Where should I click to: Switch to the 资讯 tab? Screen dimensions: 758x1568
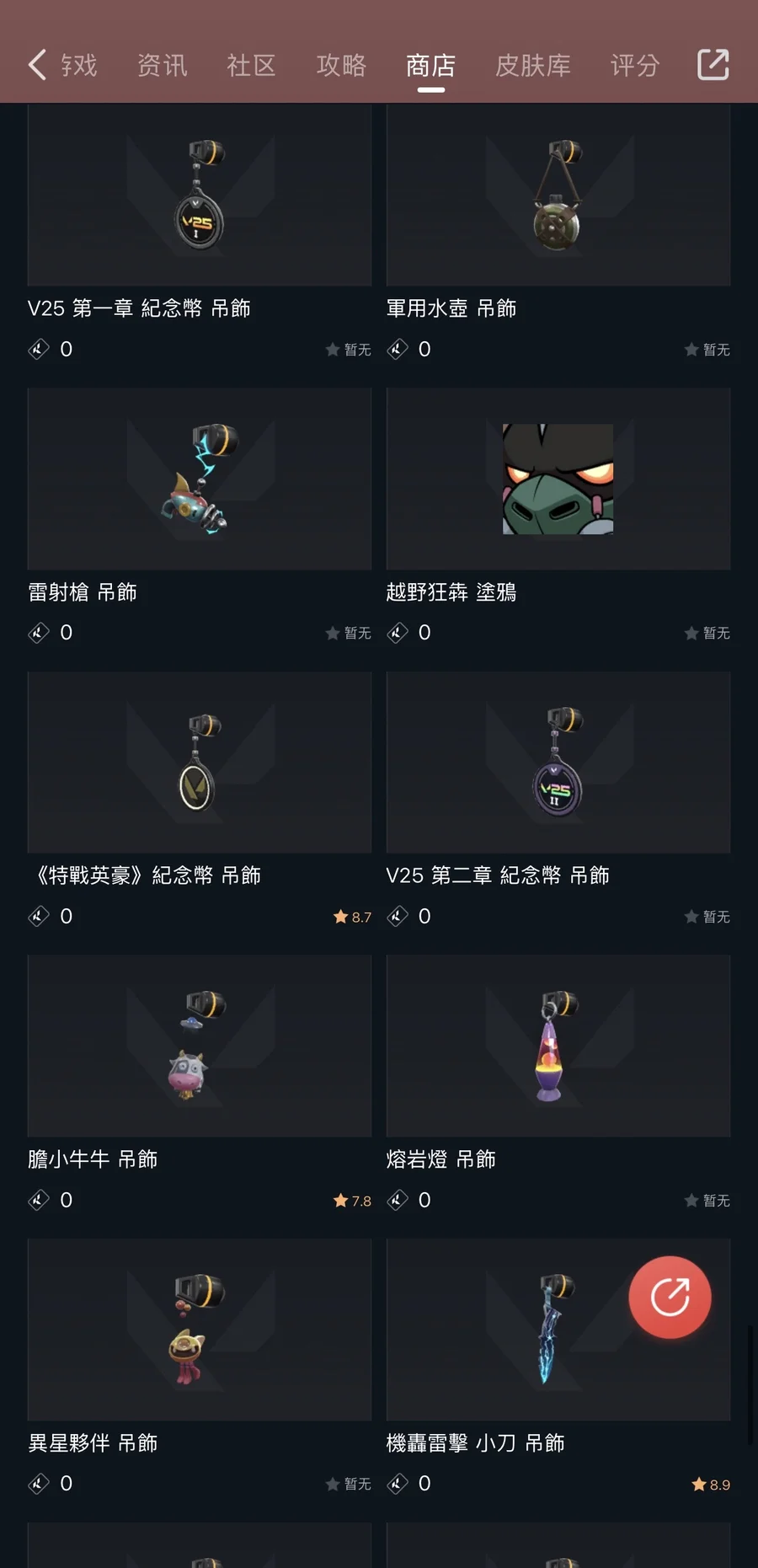(162, 65)
